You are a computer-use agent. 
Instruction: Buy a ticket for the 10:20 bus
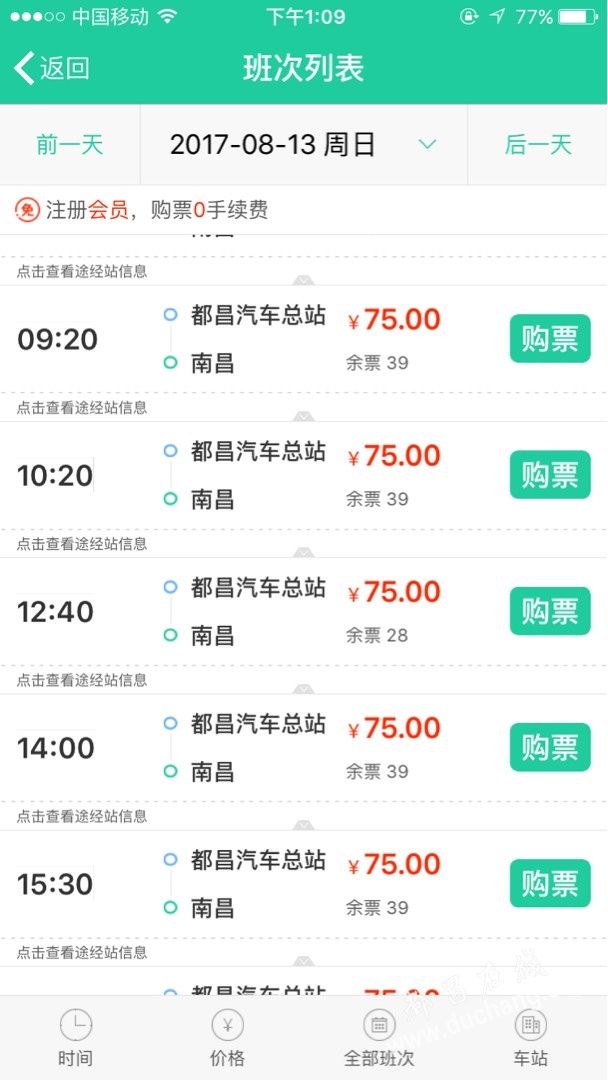coord(550,475)
